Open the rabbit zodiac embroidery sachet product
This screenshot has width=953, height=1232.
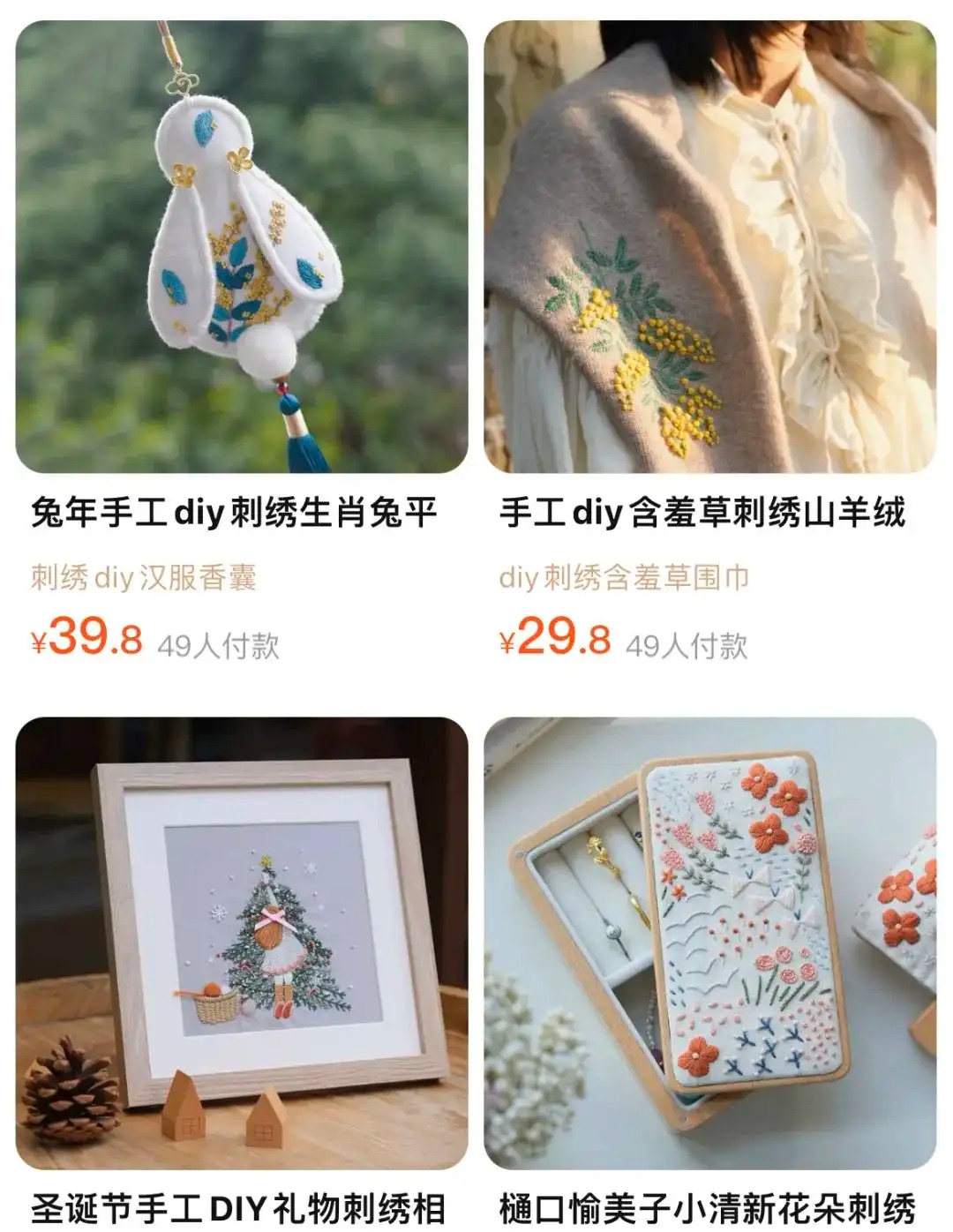[241, 247]
